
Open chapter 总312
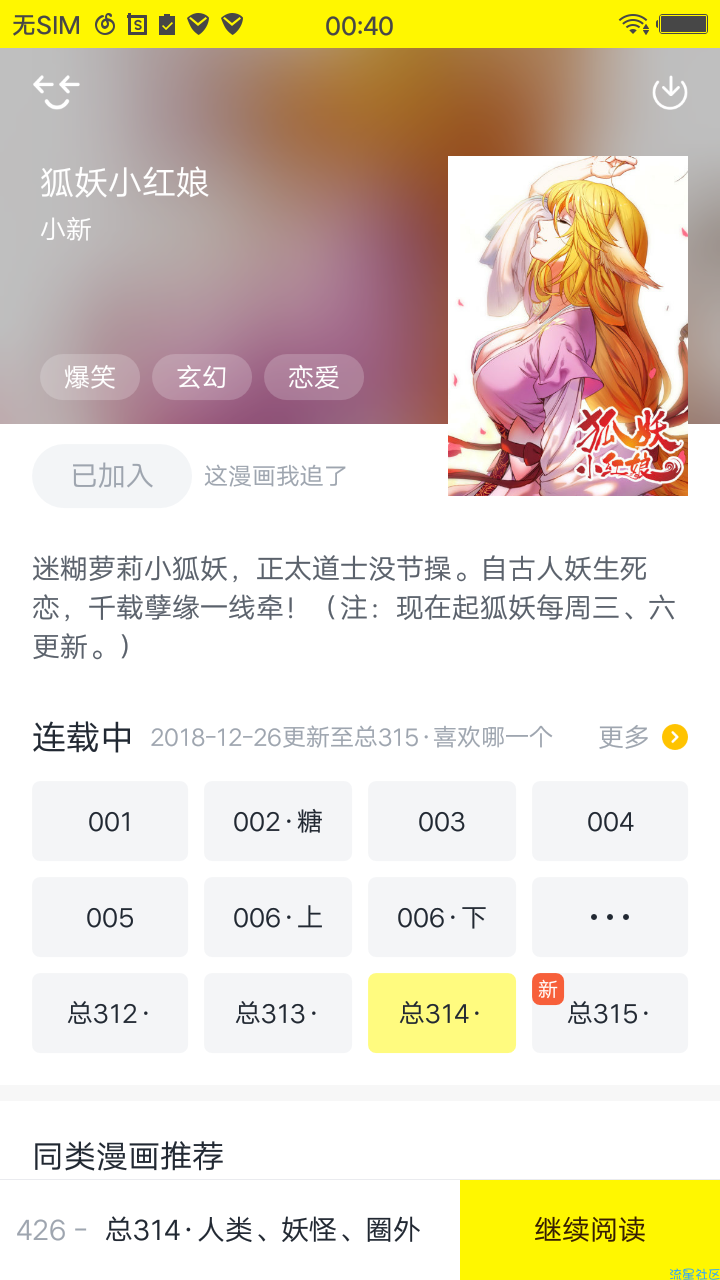pyautogui.click(x=110, y=1013)
